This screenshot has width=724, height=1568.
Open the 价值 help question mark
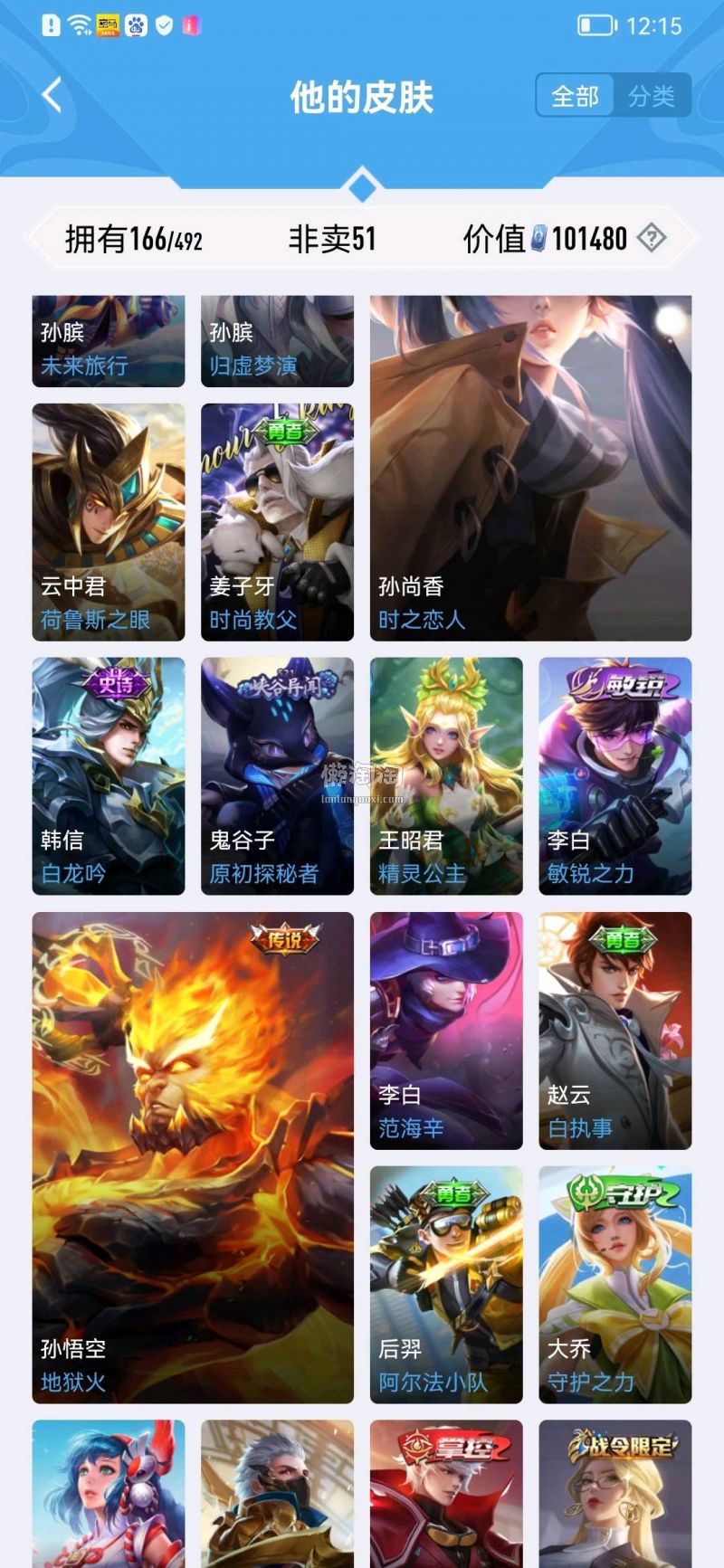point(652,239)
